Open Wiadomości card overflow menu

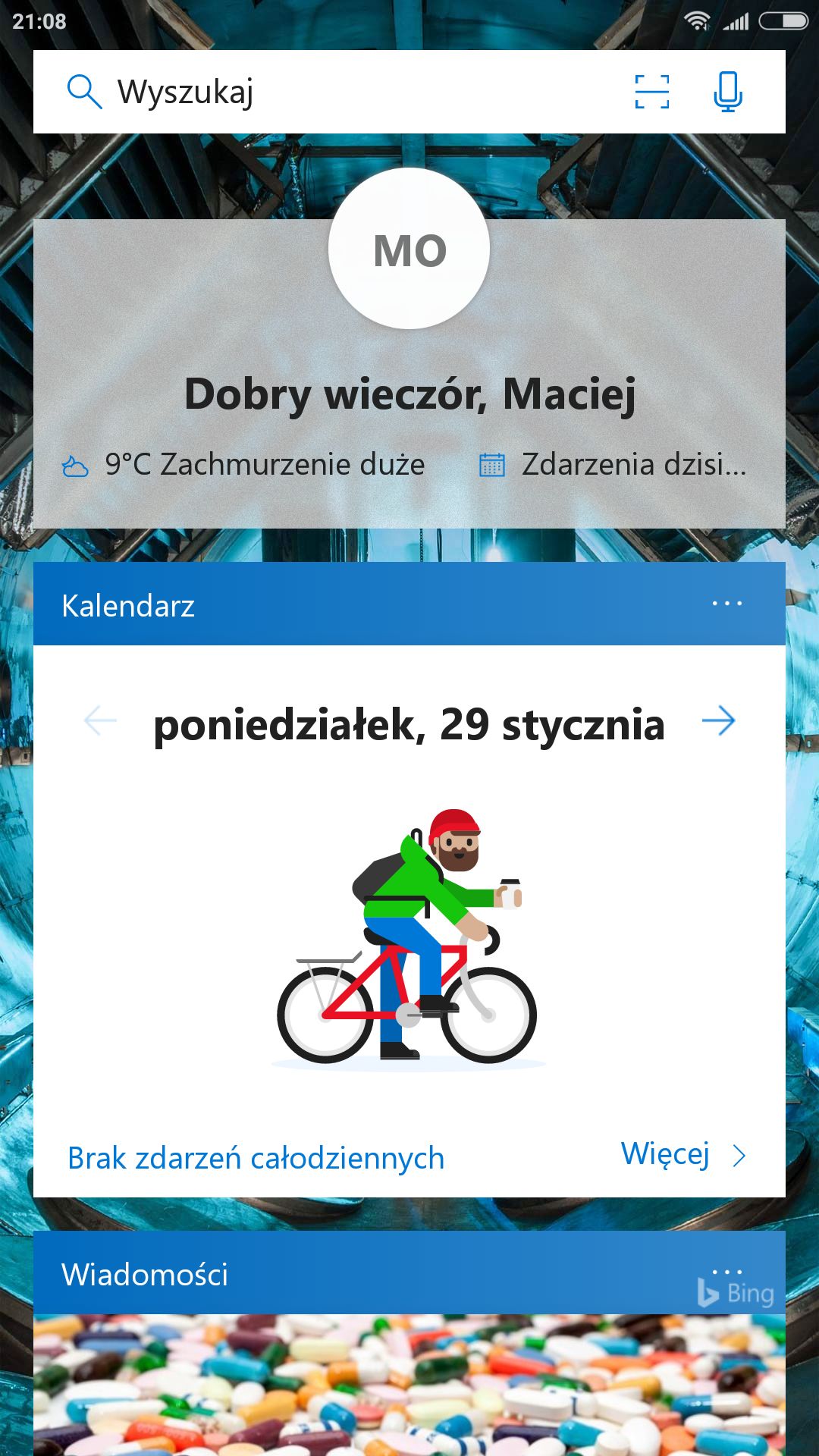[x=726, y=1271]
